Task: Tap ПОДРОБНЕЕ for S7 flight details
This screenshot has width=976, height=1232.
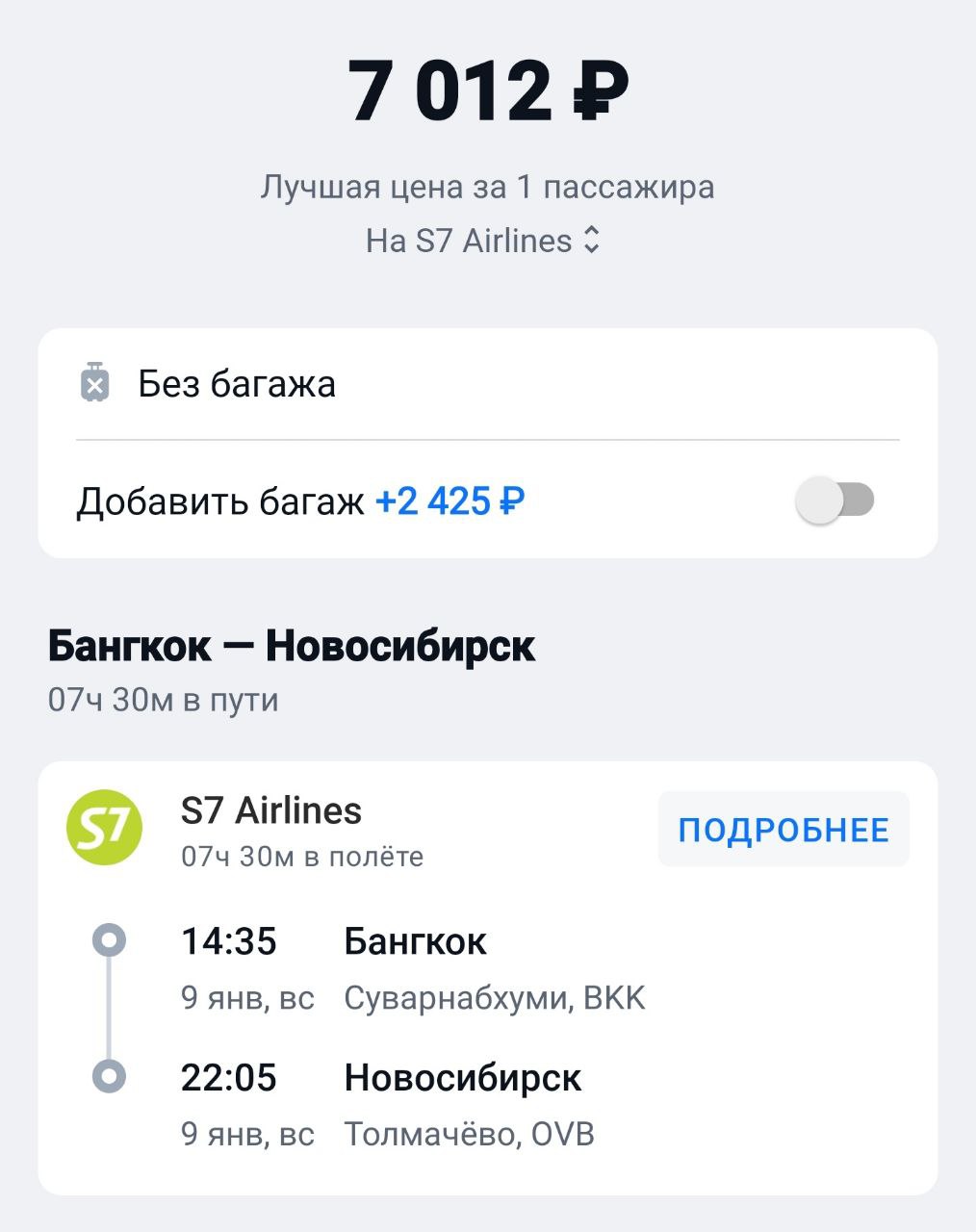Action: [783, 830]
